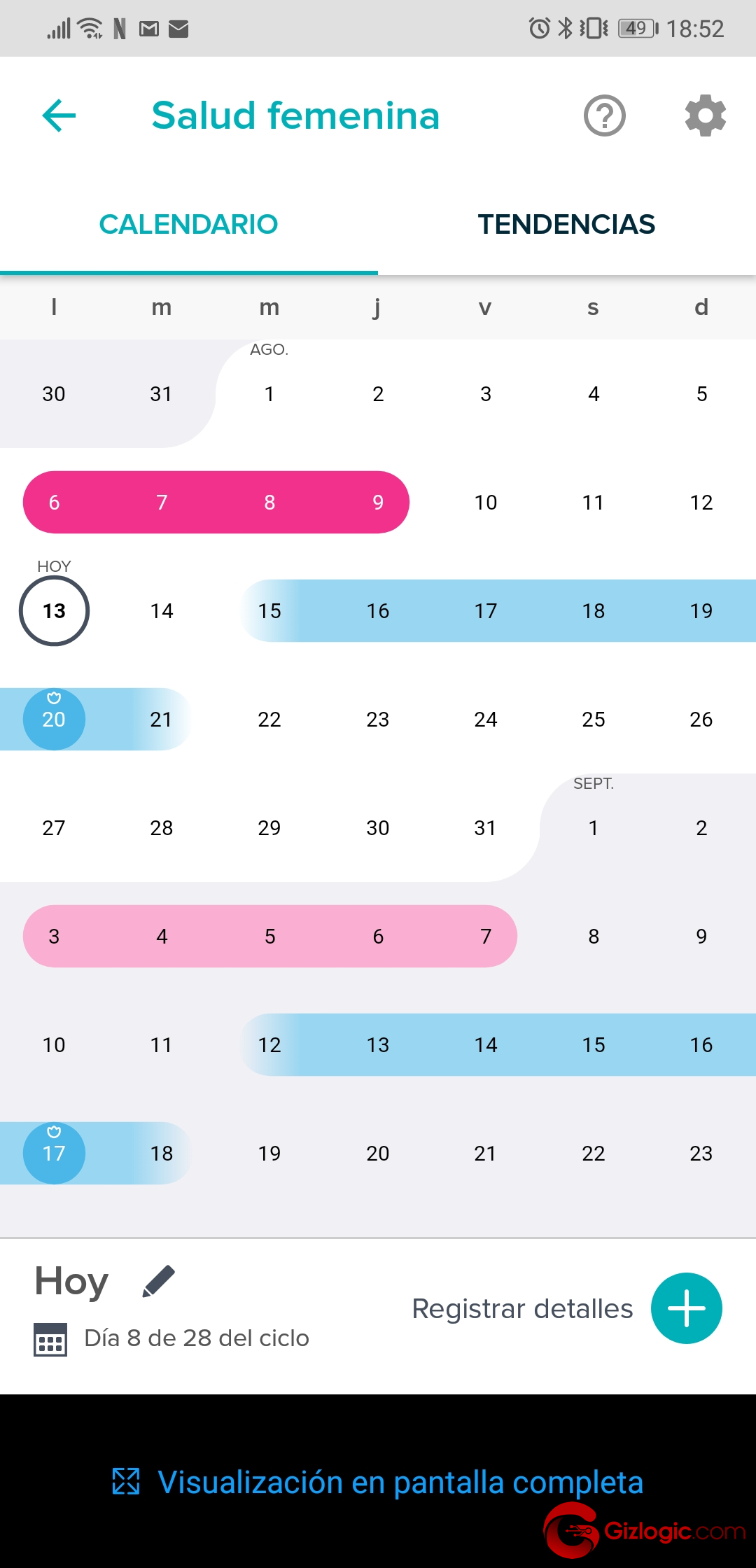Go back using the top arrow

click(59, 115)
